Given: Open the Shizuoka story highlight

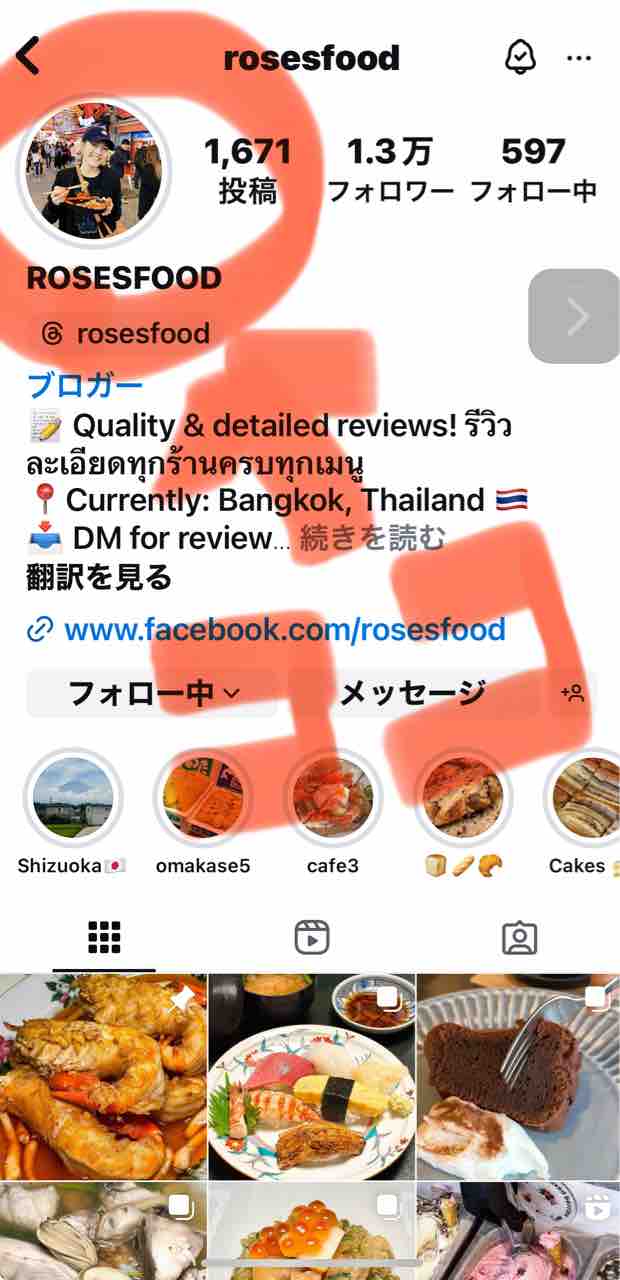Looking at the screenshot, I should point(73,797).
